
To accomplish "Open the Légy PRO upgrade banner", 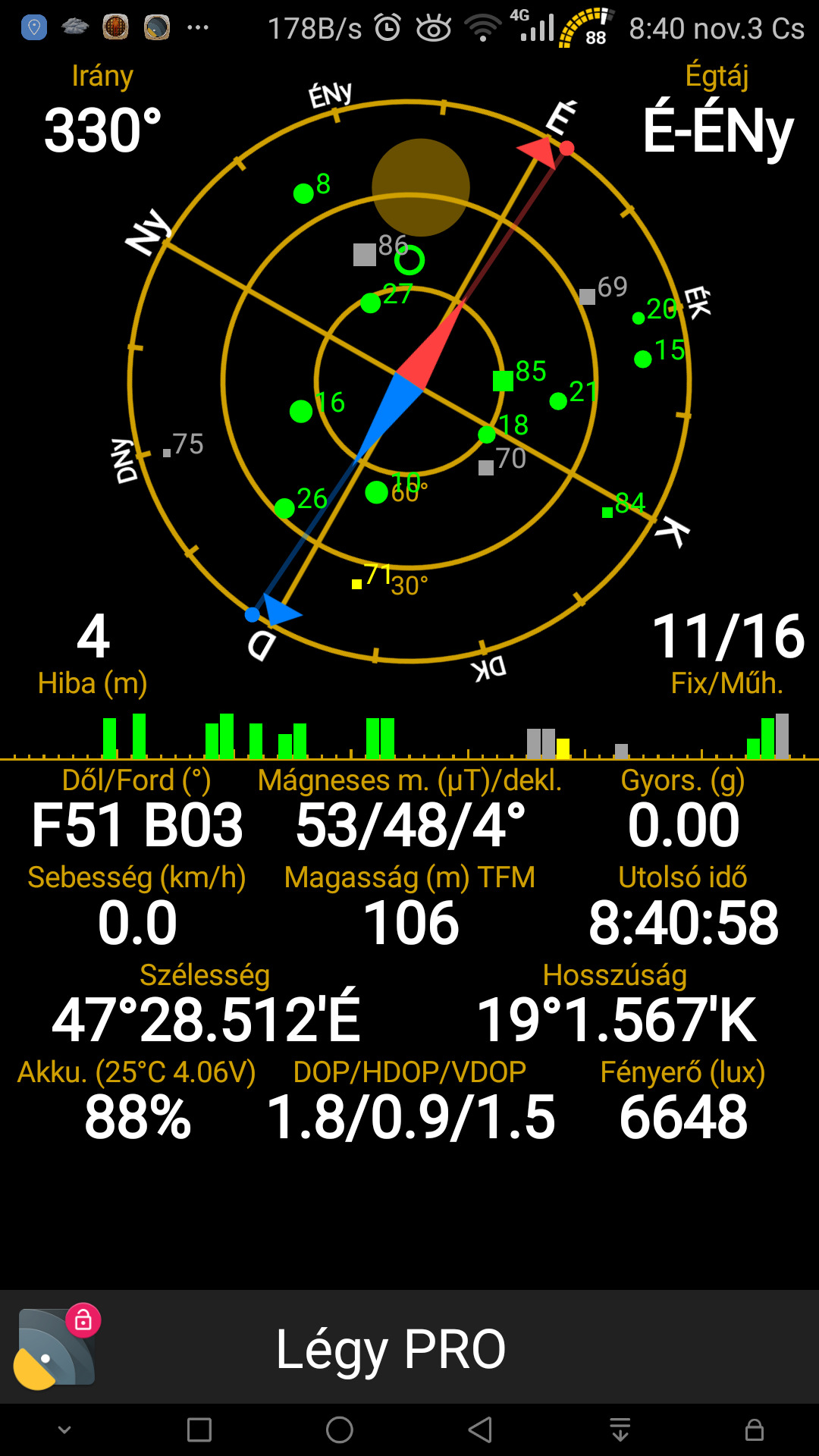I will click(409, 1347).
